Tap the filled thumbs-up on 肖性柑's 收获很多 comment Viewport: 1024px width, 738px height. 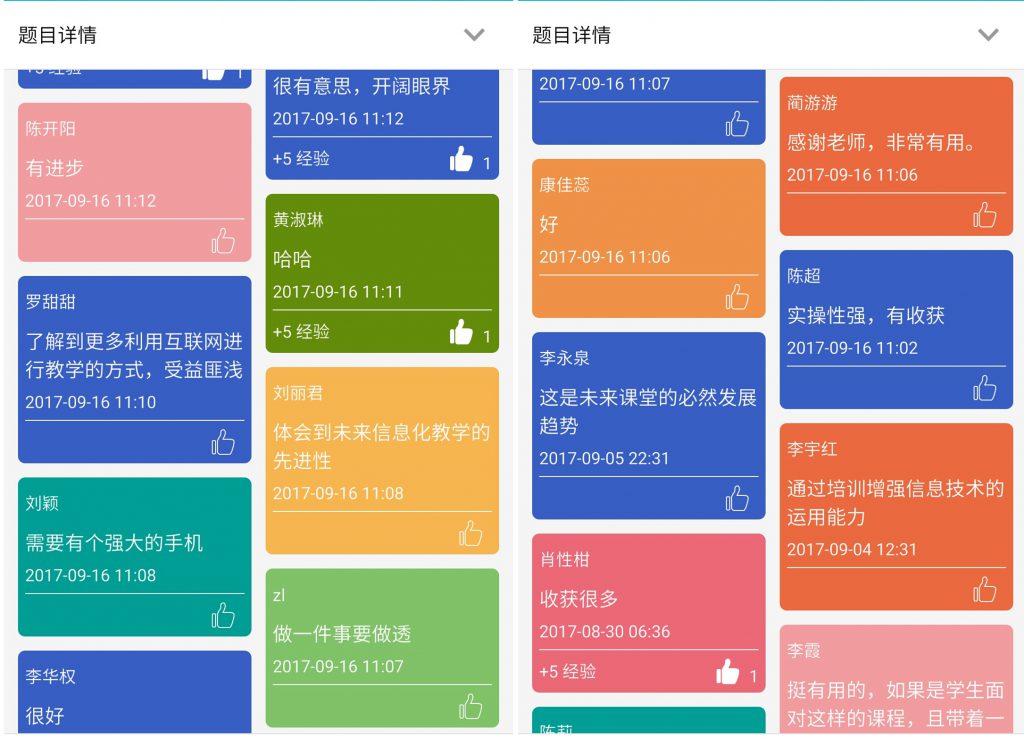(x=727, y=672)
